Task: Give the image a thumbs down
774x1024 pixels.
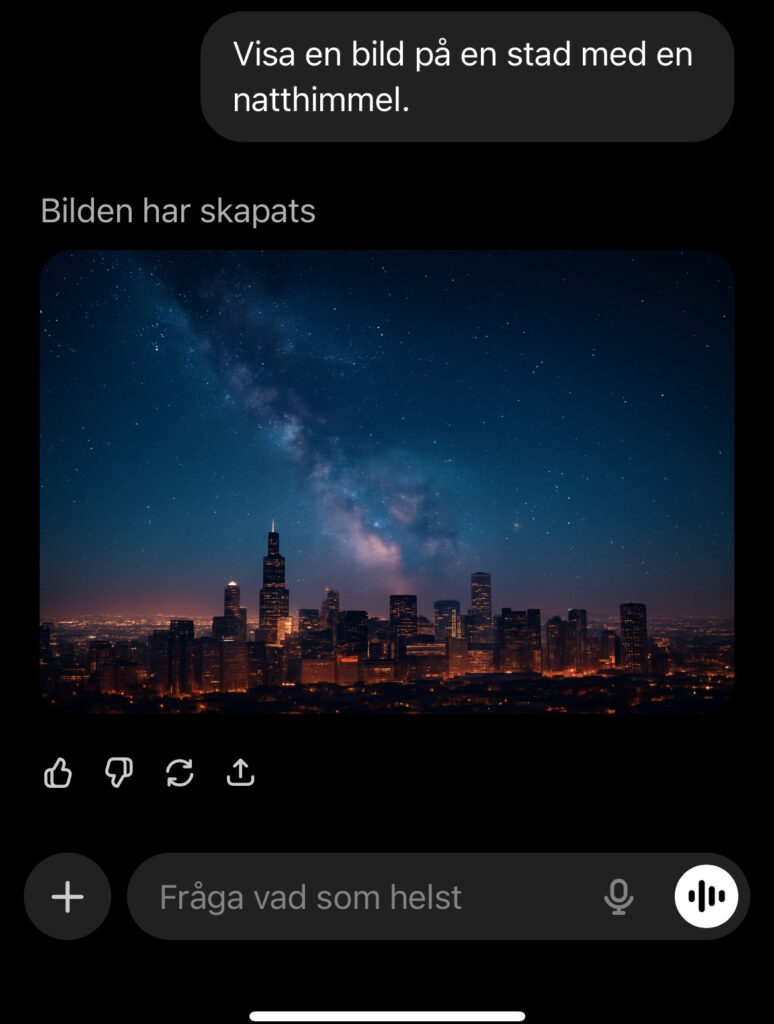Action: [x=119, y=773]
